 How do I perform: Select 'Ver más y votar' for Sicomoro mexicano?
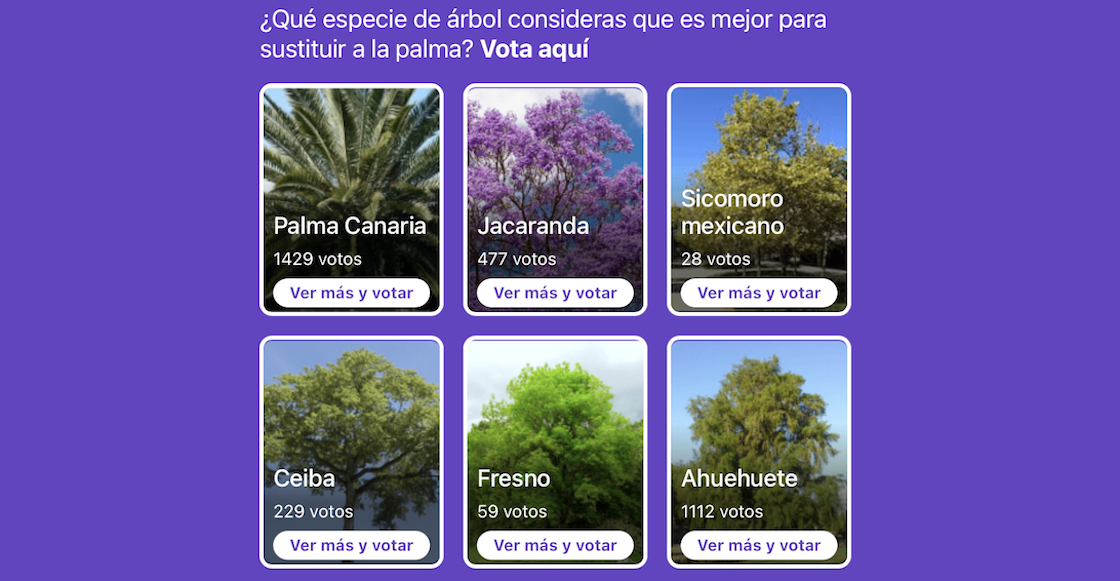(759, 293)
